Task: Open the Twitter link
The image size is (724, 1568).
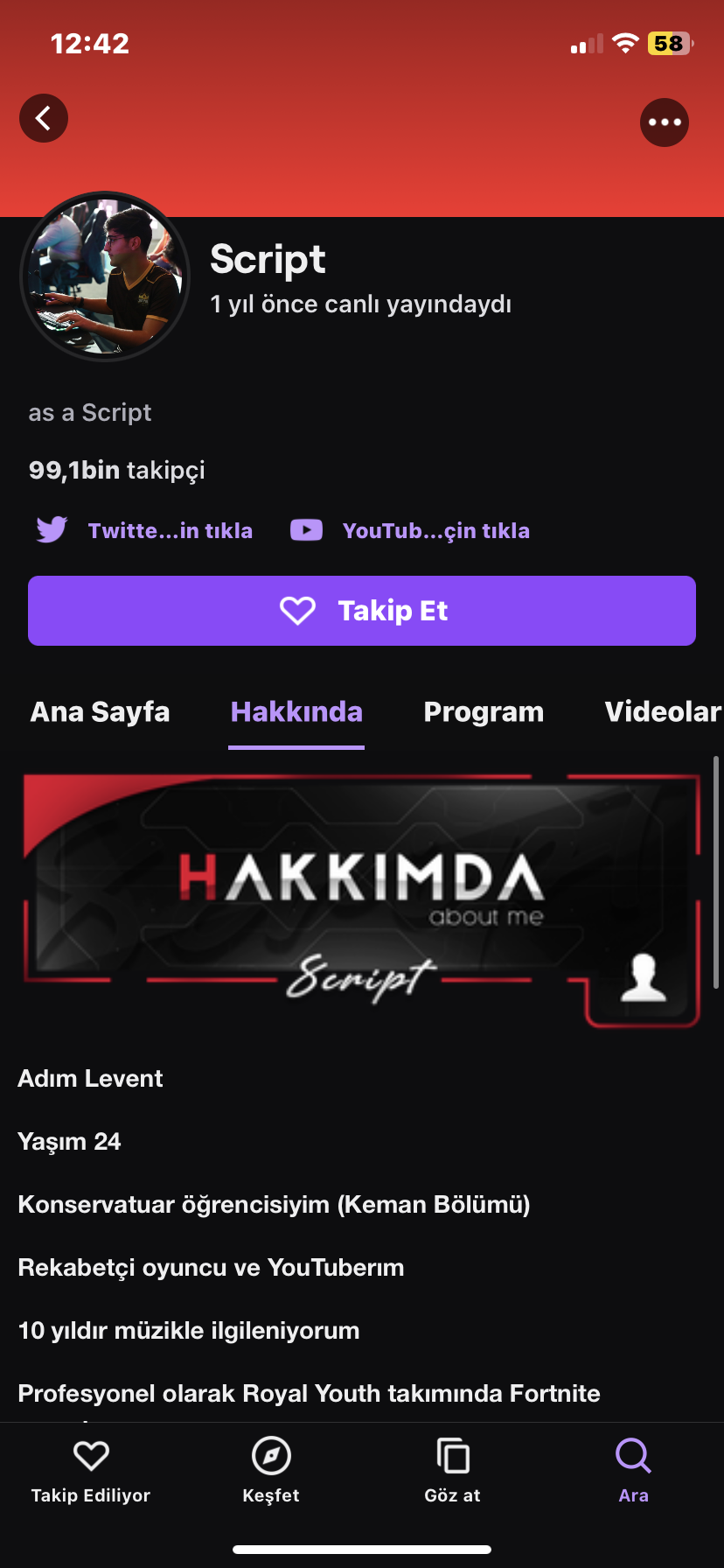Action: click(x=145, y=530)
